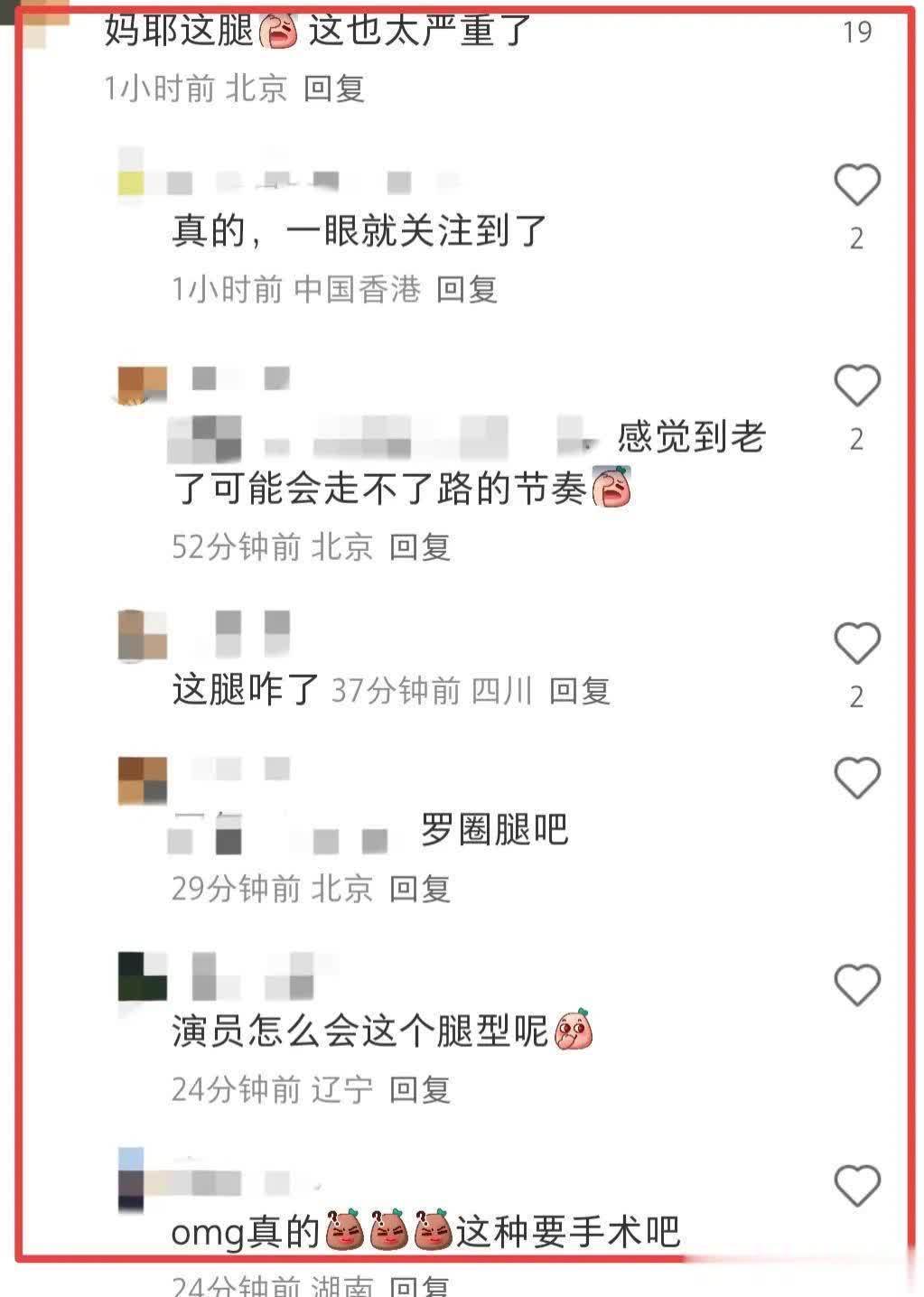Like the comment "omg真的这种要手术吧"
Image resolution: width=924 pixels, height=1297 pixels.
click(x=856, y=1186)
